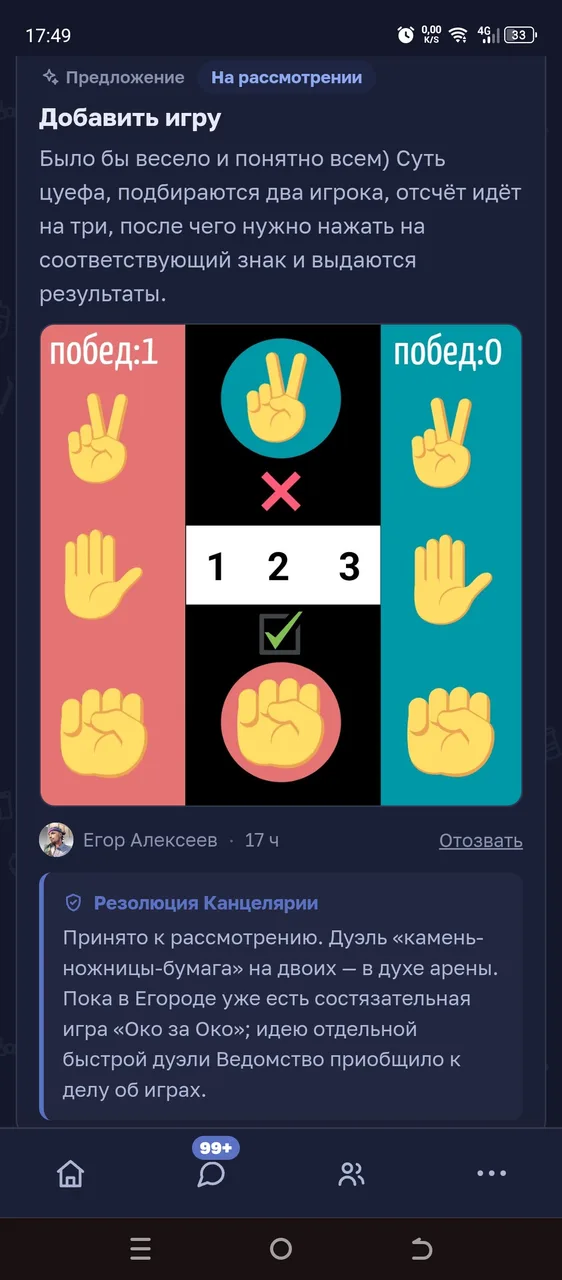Open the attached rock-paper-scissors game image
Image resolution: width=562 pixels, height=1280 pixels.
click(281, 565)
